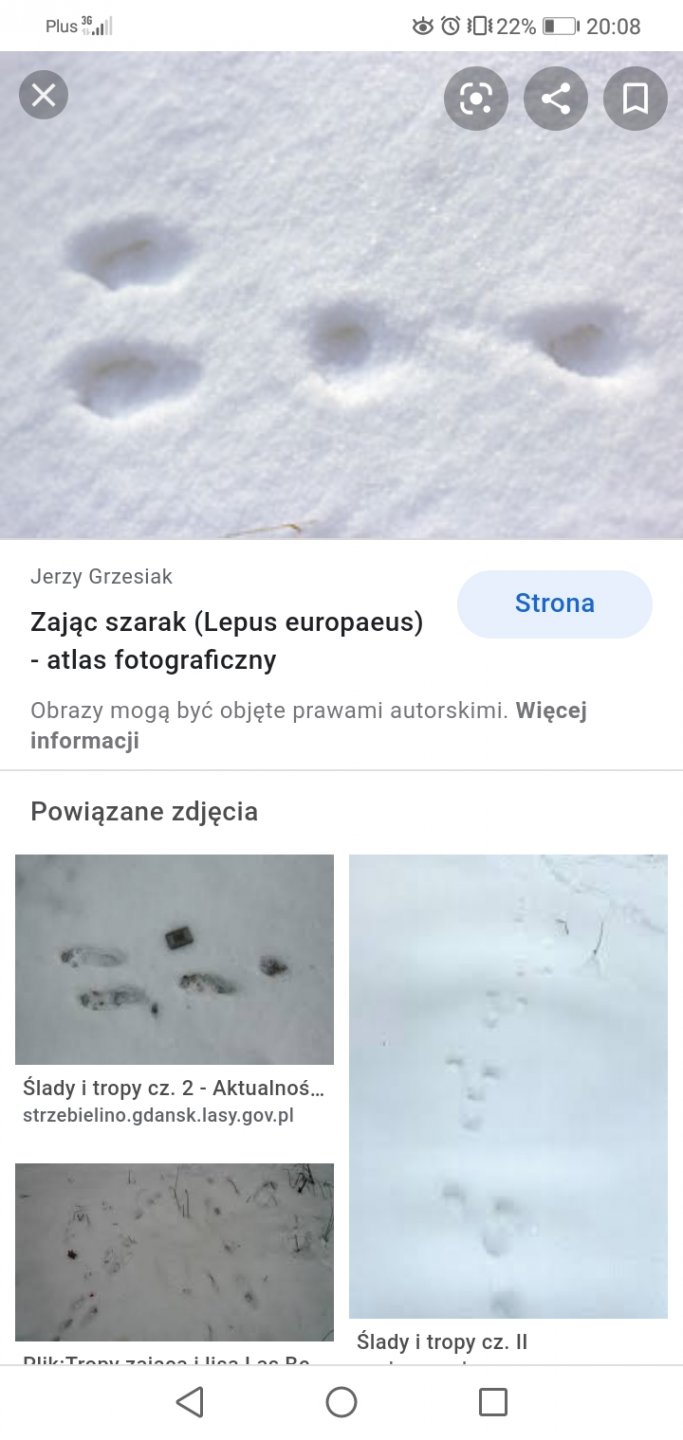683x1440 pixels.
Task: Open Ślady i tropy cz. 2 related image
Action: pos(174,959)
